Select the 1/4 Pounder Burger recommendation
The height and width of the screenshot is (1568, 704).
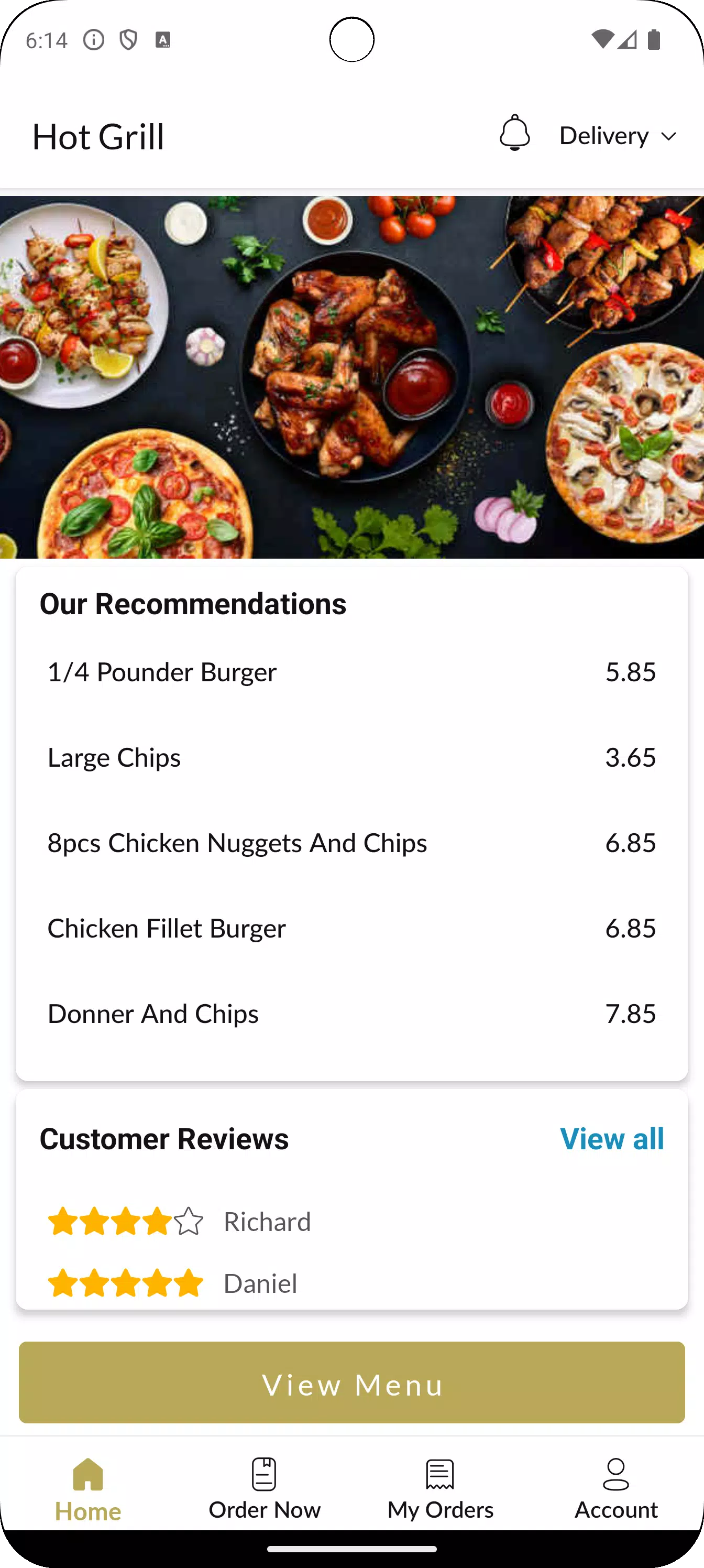point(351,672)
